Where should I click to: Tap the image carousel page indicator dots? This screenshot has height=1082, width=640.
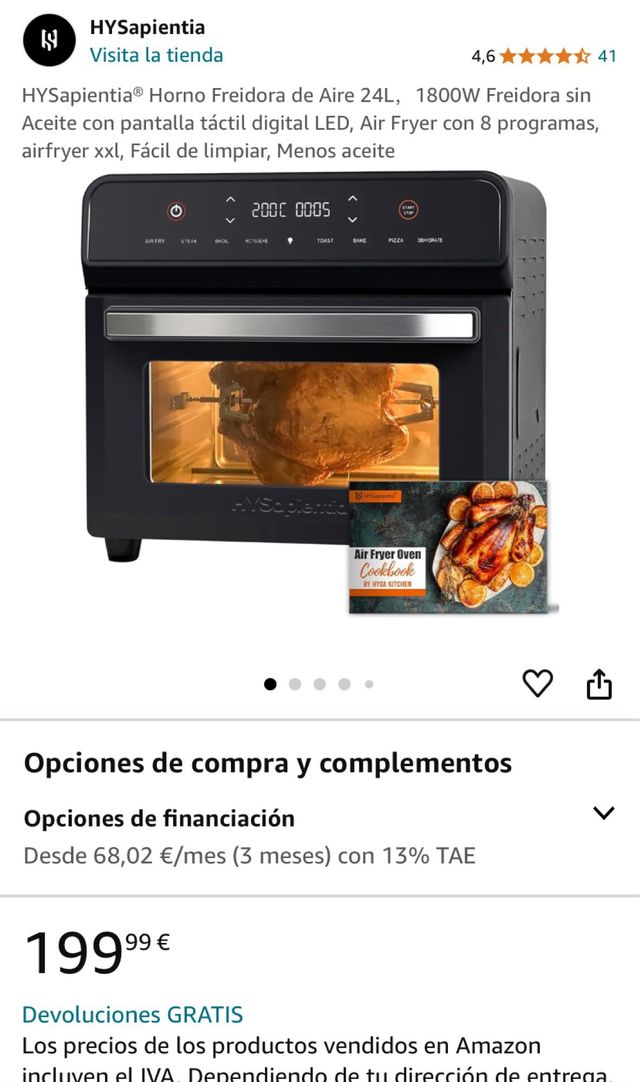click(x=319, y=684)
